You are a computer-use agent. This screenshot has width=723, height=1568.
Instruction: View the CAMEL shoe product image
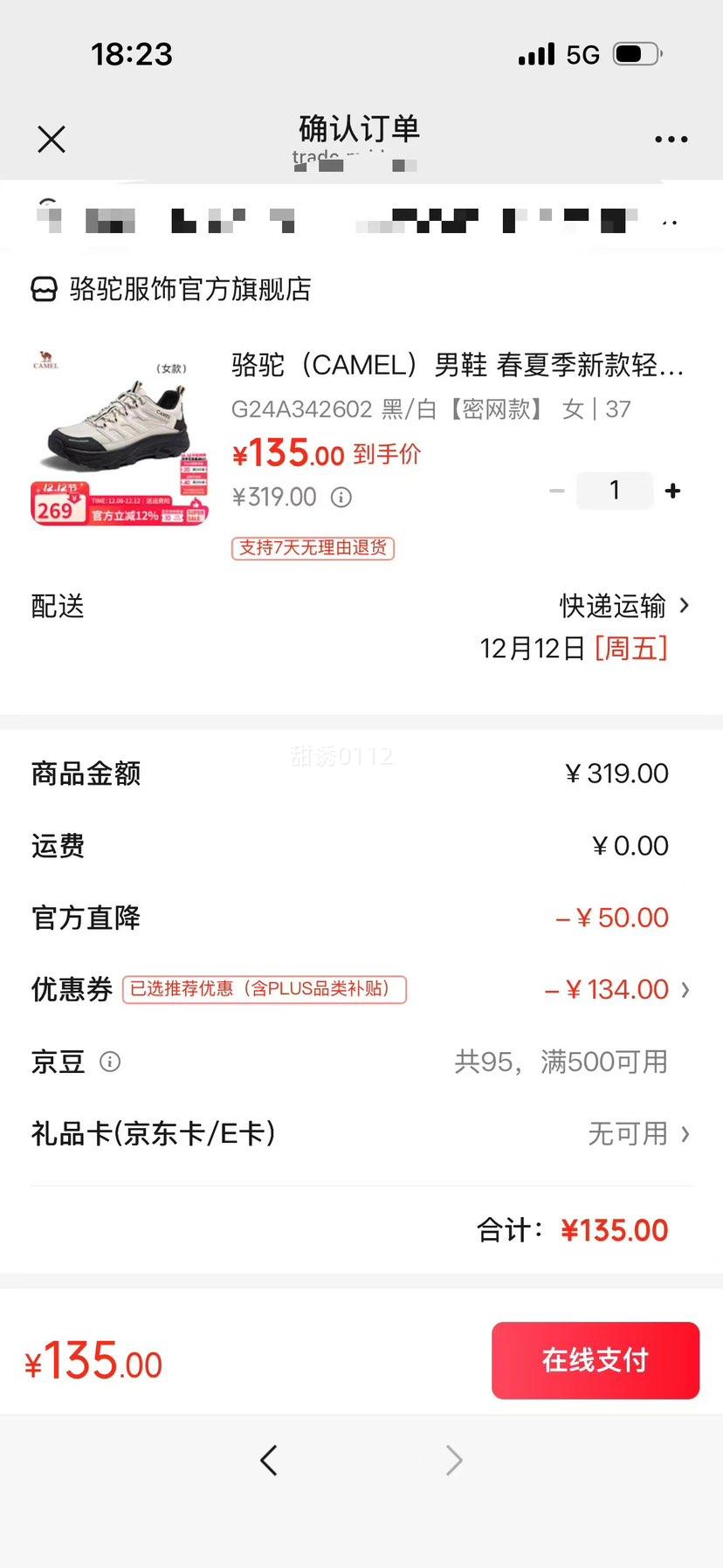click(120, 437)
